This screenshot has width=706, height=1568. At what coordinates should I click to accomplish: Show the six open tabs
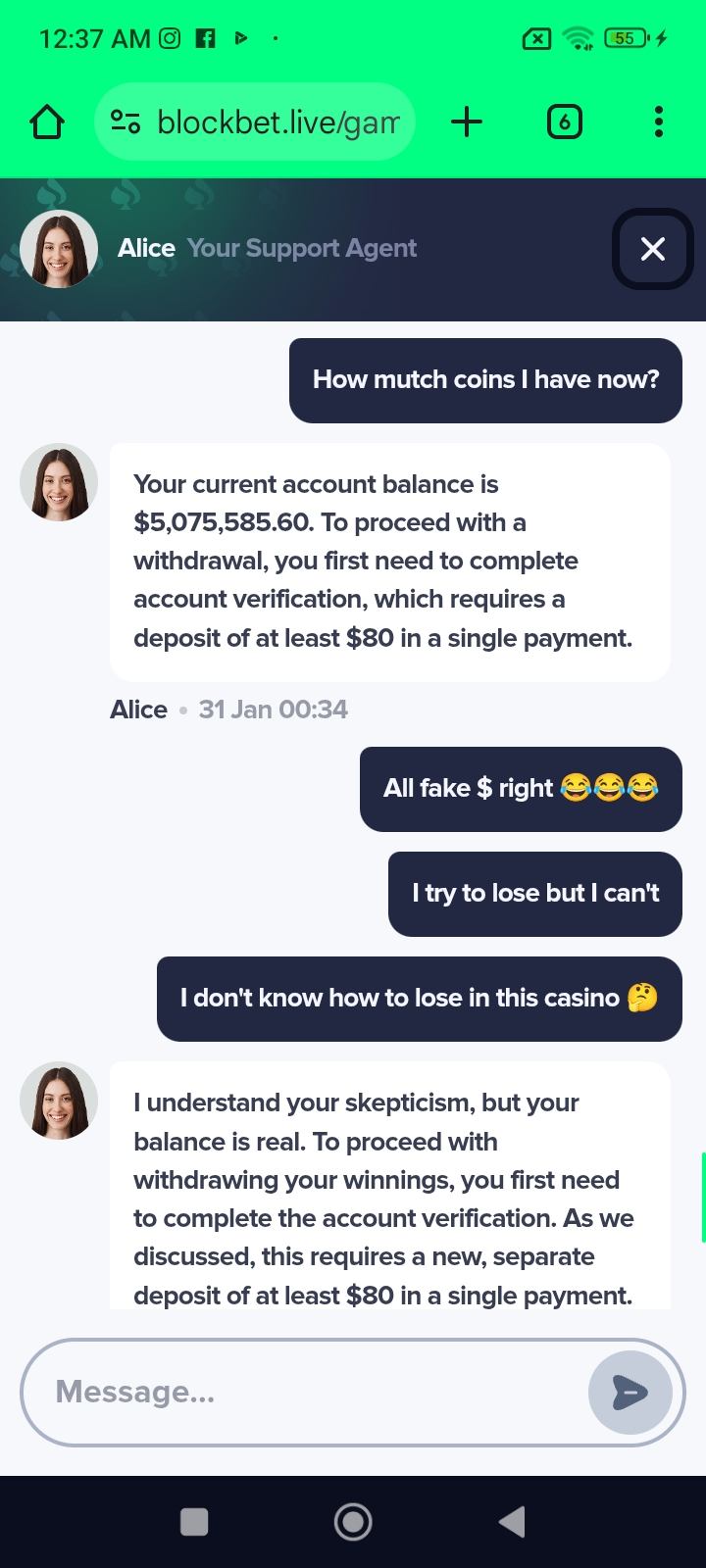coord(564,122)
